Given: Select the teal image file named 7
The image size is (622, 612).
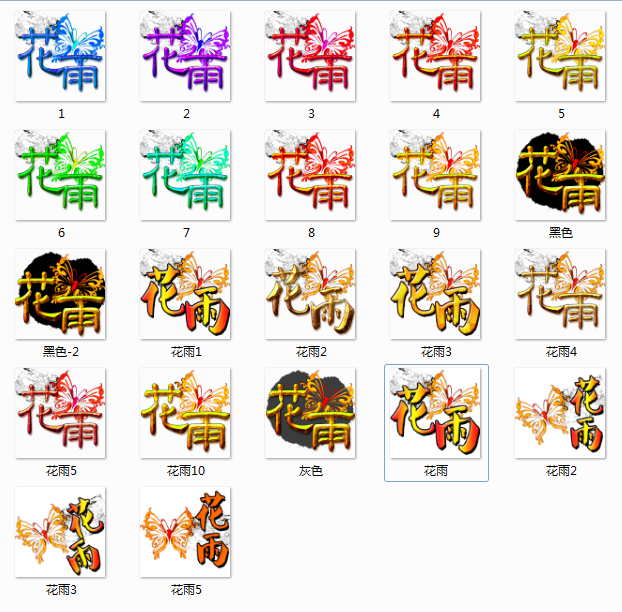Looking at the screenshot, I should [186, 176].
